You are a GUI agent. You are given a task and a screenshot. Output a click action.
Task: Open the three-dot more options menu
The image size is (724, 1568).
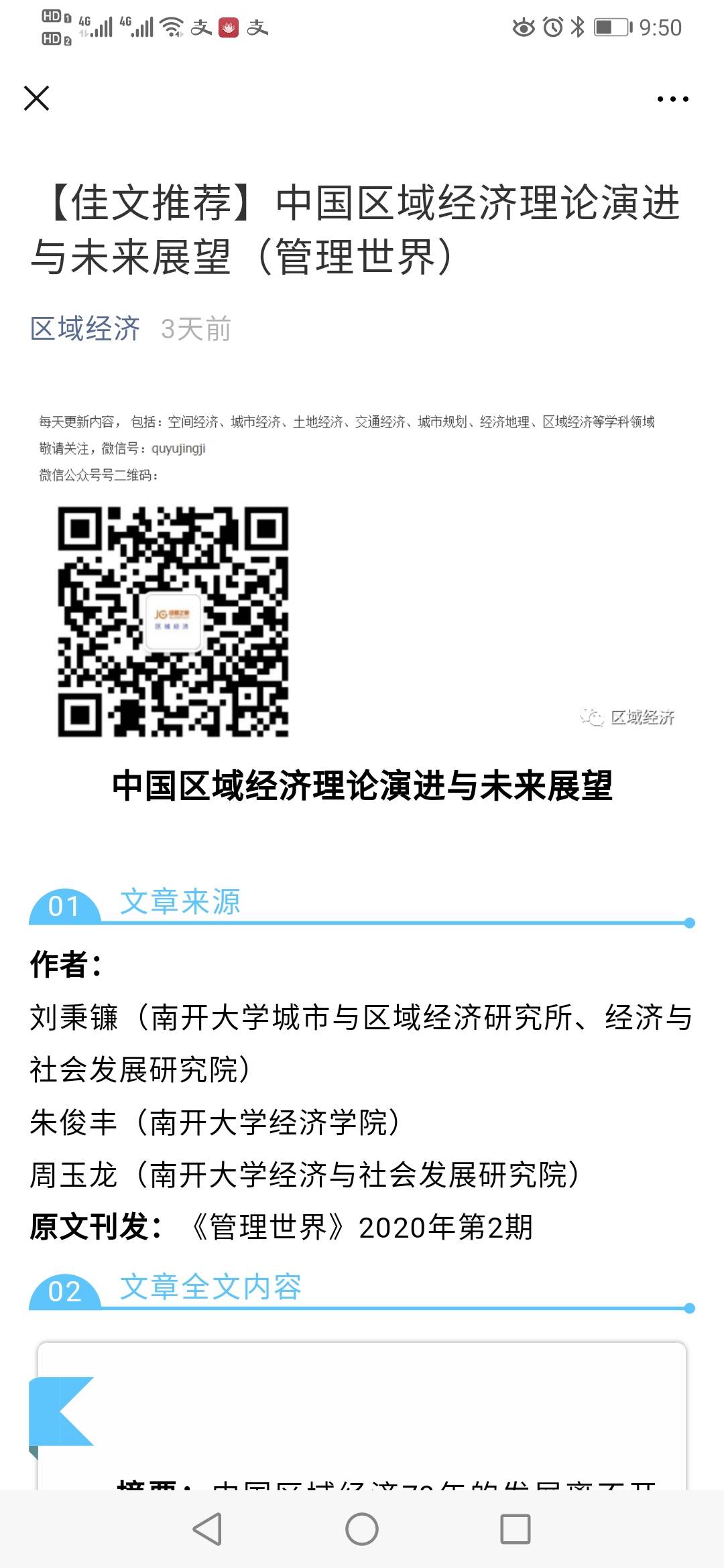click(x=672, y=99)
